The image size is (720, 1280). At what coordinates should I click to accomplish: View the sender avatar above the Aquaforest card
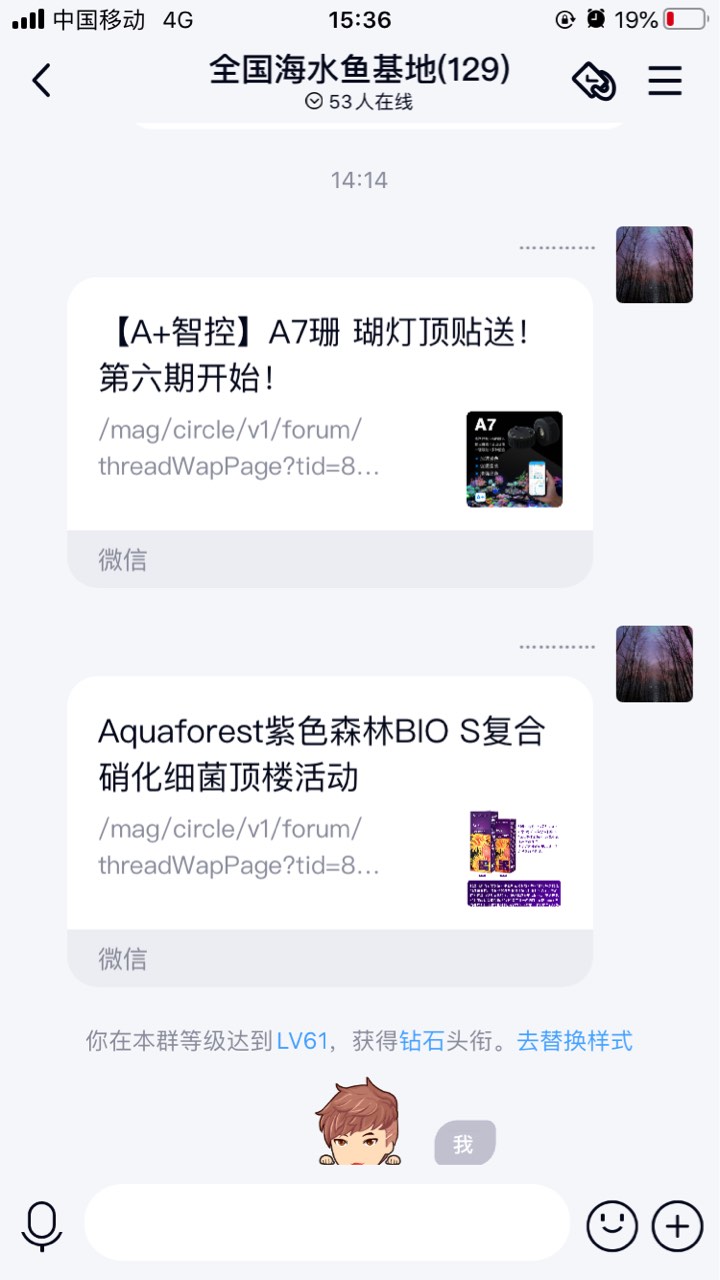pyautogui.click(x=654, y=664)
